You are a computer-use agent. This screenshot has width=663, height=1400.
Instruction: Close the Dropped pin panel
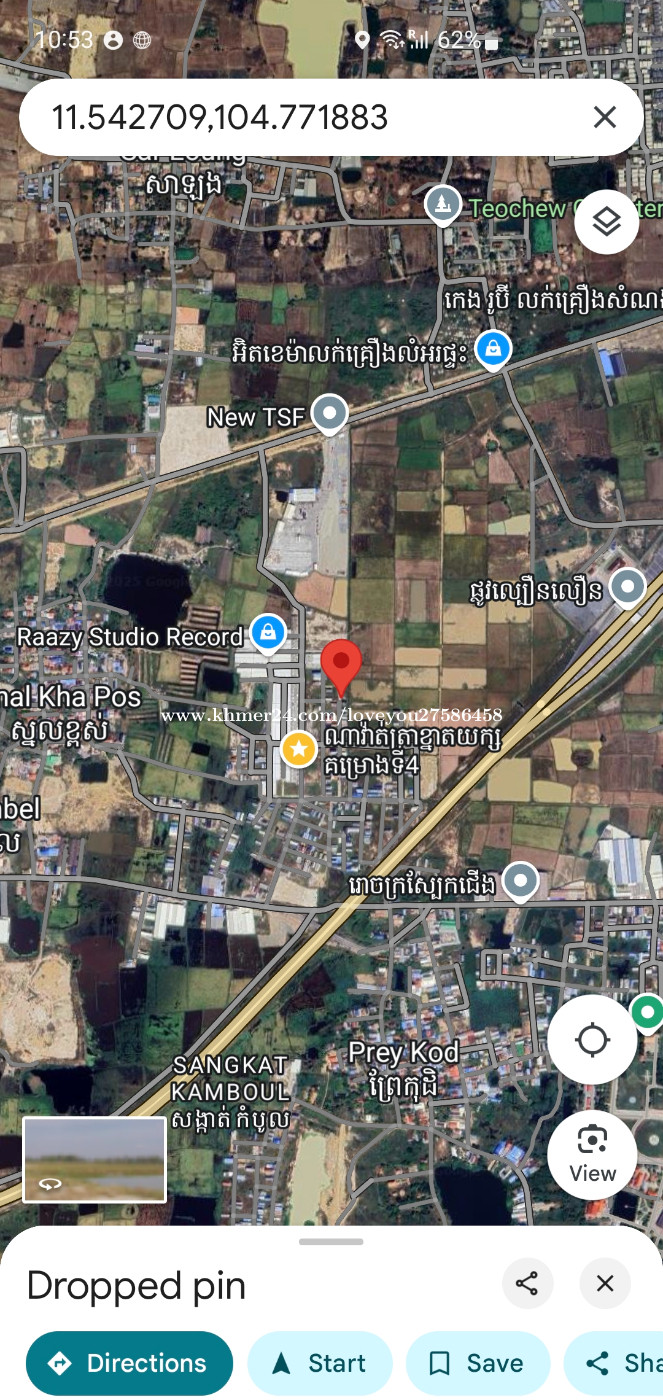click(x=605, y=1284)
